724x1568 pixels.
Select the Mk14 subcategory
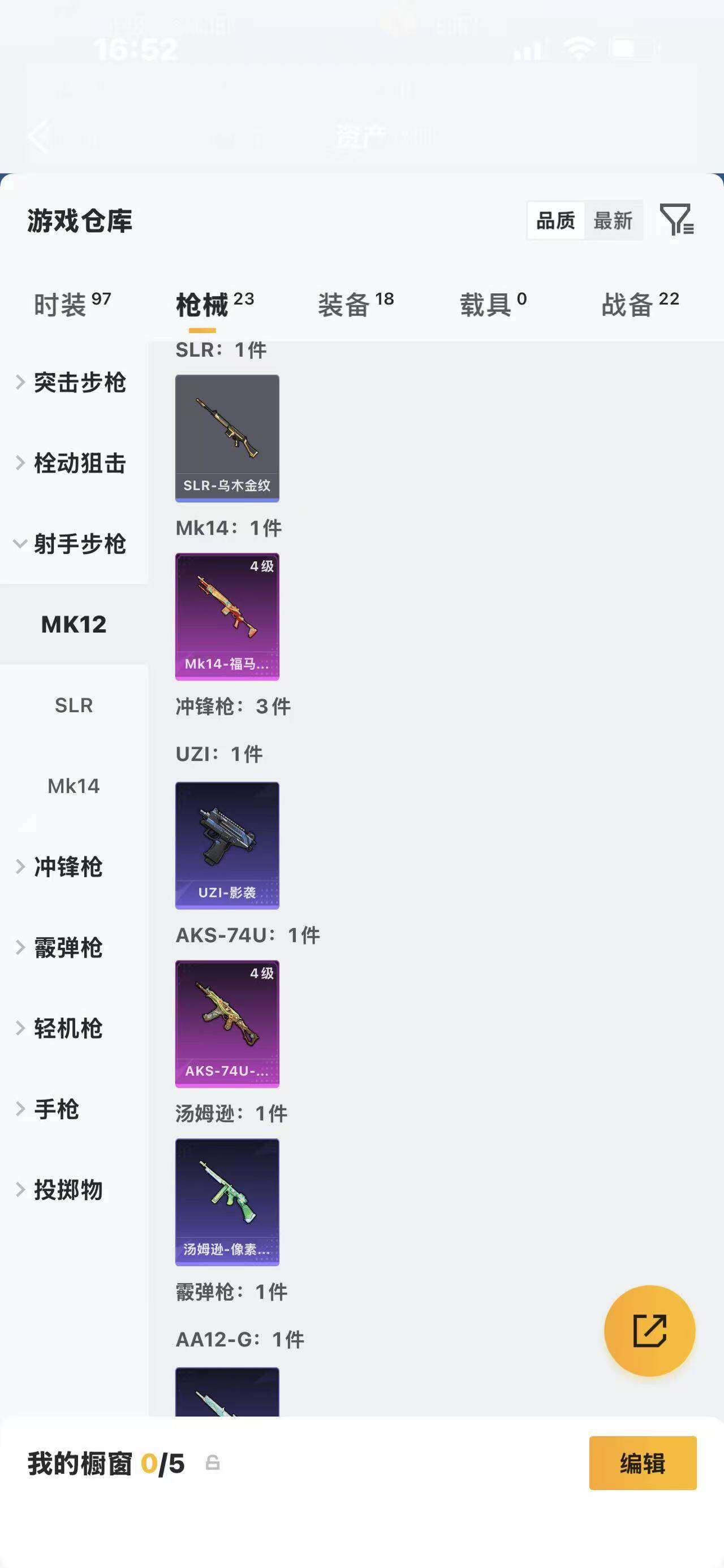pos(74,786)
